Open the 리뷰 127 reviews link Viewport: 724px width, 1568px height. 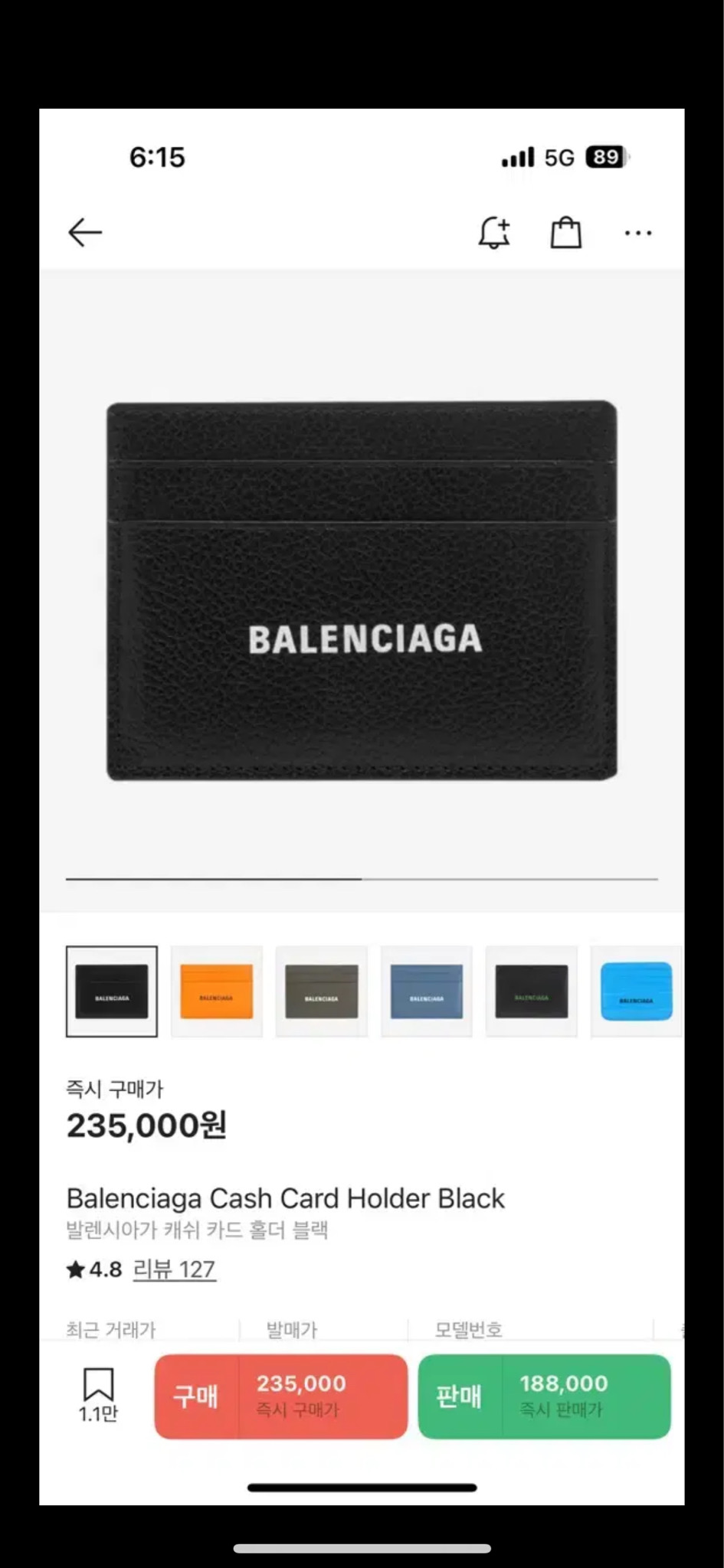click(174, 1270)
